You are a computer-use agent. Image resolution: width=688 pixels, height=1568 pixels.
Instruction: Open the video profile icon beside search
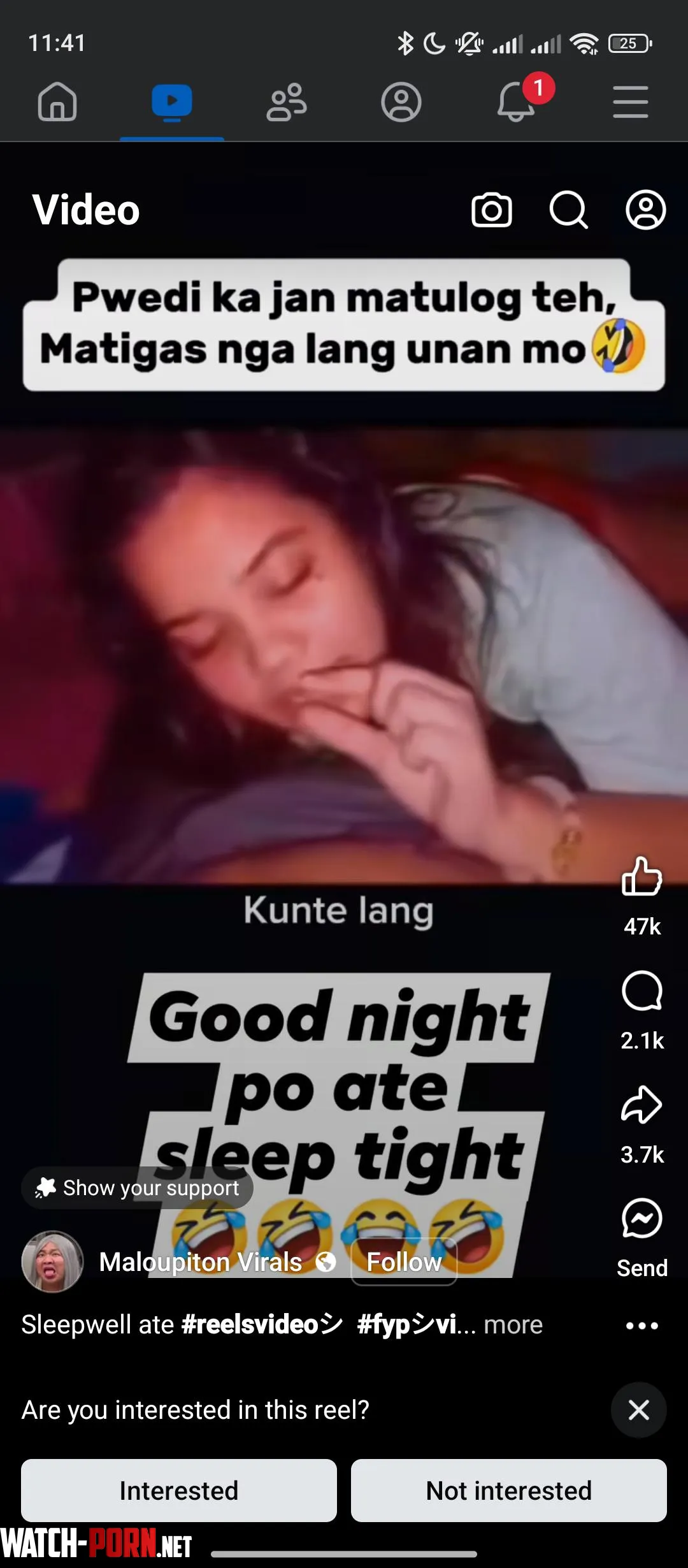pos(645,210)
